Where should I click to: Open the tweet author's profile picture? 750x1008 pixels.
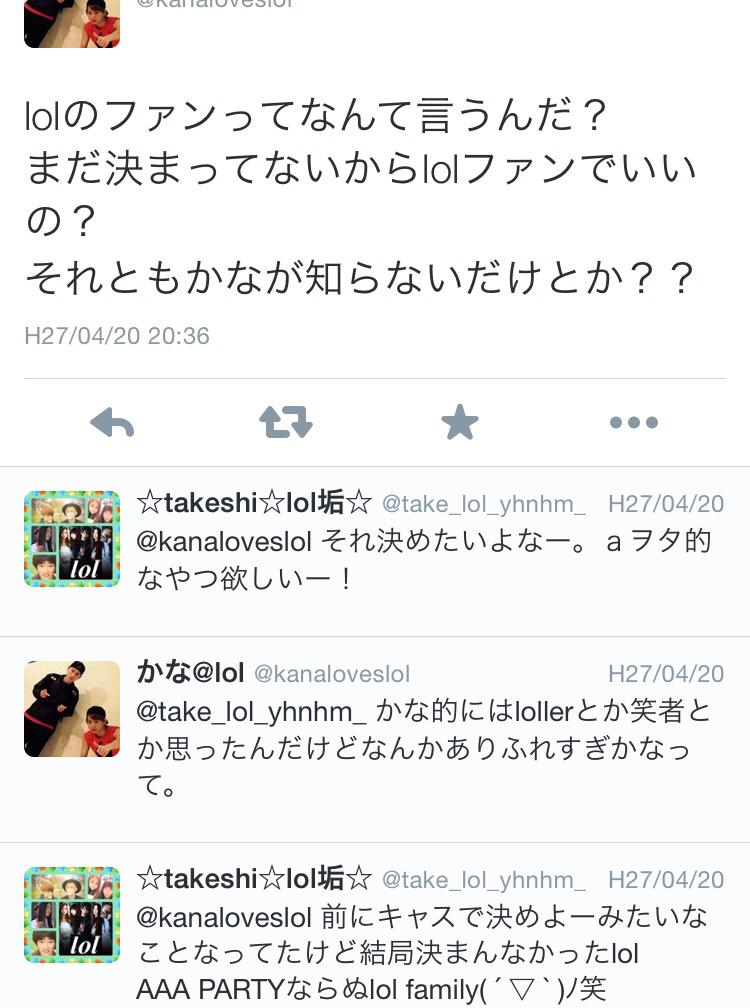pyautogui.click(x=72, y=22)
